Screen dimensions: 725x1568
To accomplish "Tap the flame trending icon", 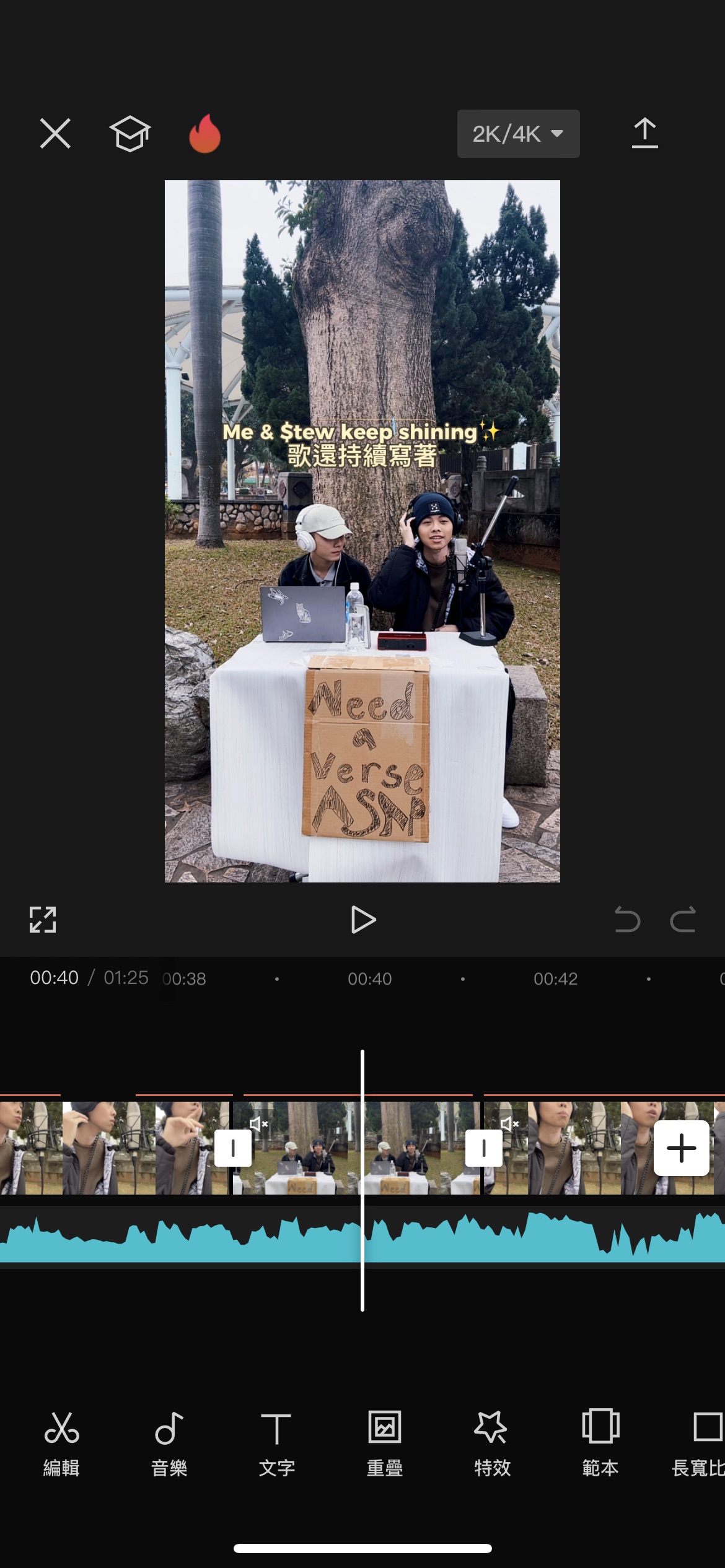I will point(204,133).
